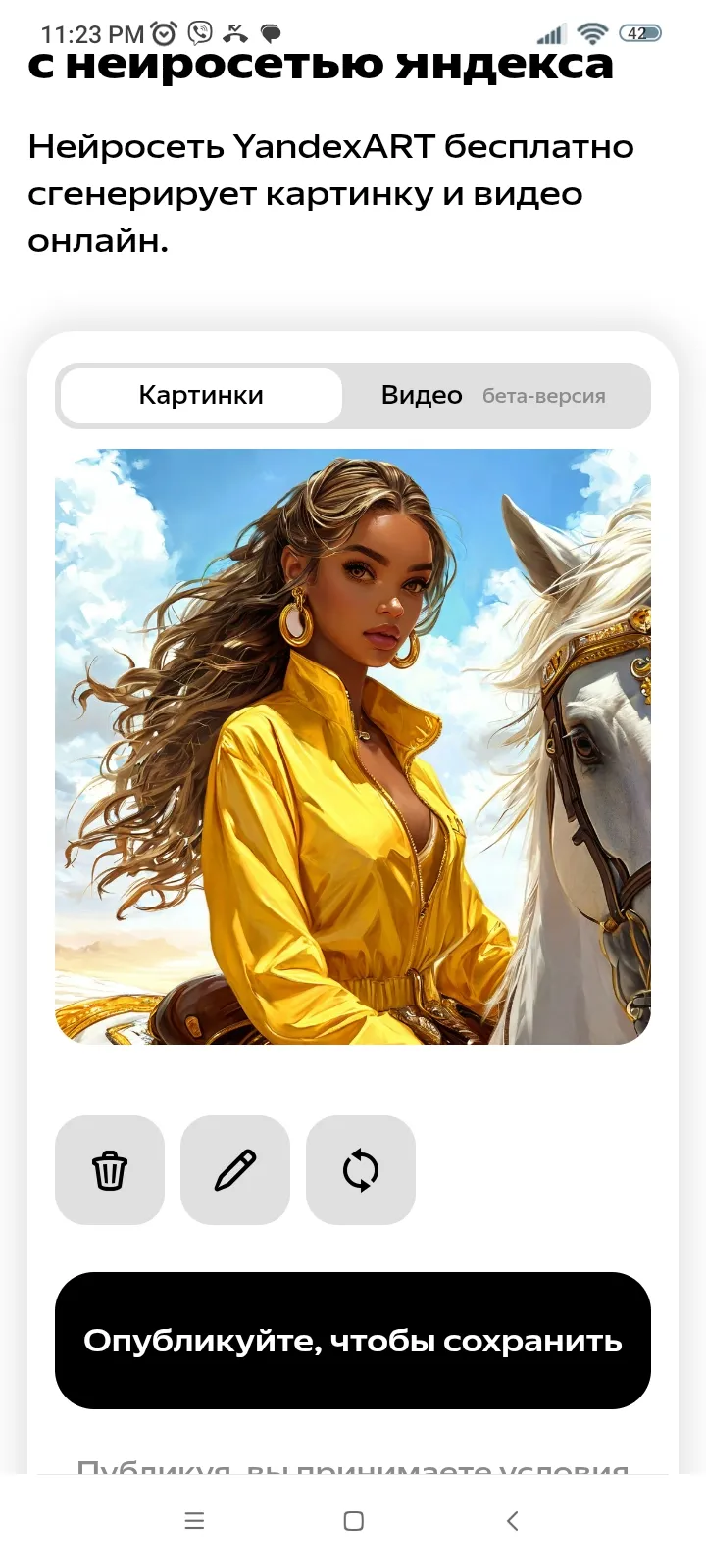The height and width of the screenshot is (1568, 706).
Task: Switch to the Картинки tab
Action: point(201,396)
